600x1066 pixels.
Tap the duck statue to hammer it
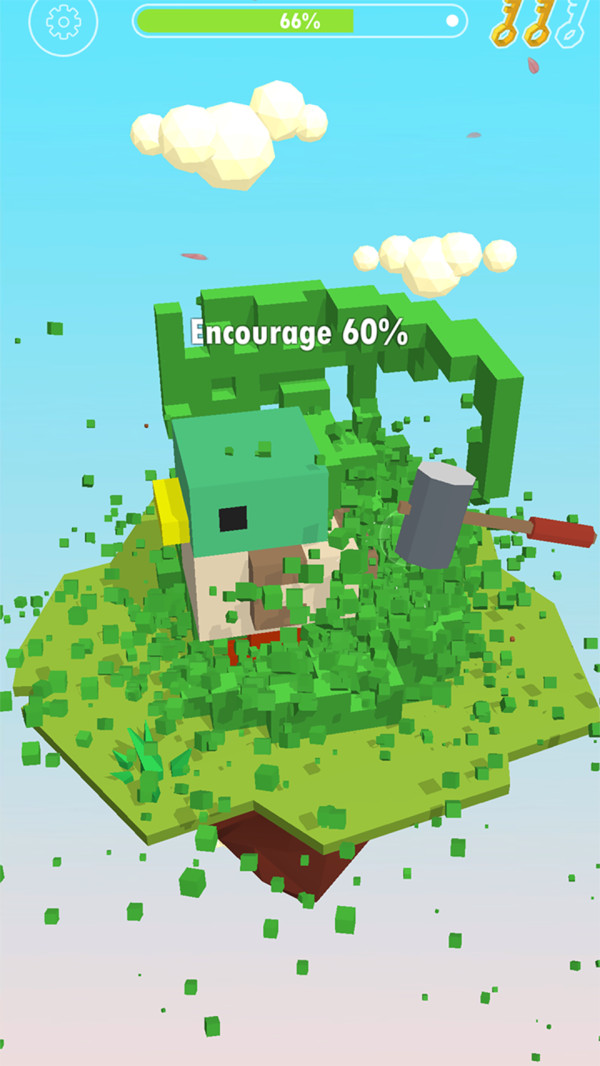coord(250,500)
